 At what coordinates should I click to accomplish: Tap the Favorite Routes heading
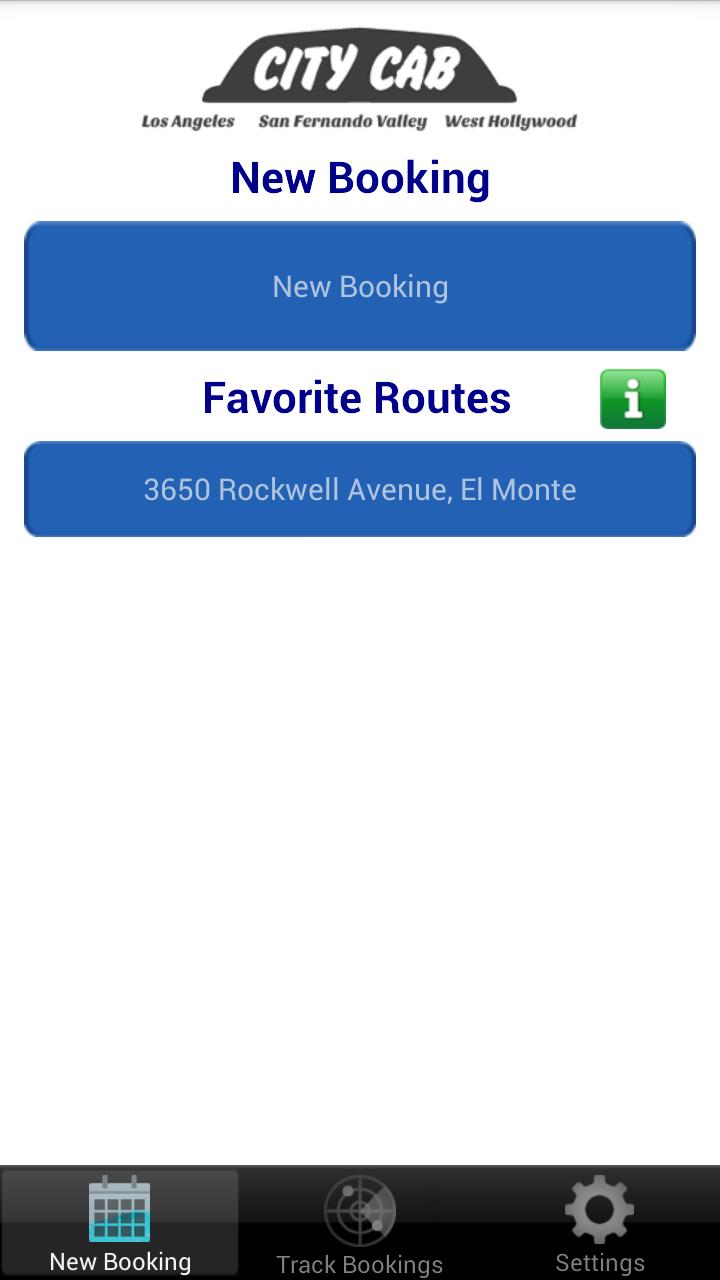coord(356,397)
